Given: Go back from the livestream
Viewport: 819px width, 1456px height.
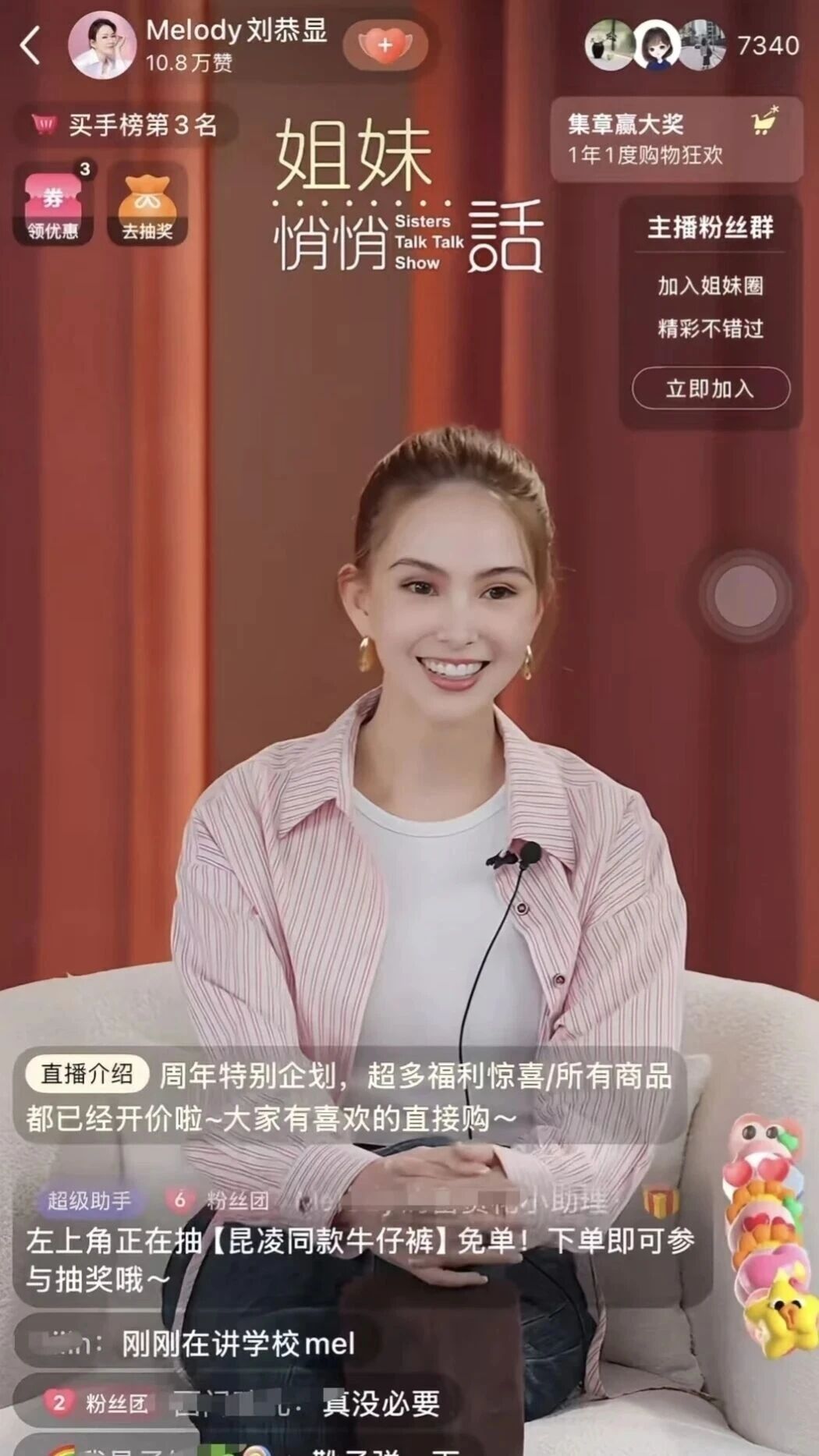Looking at the screenshot, I should click(x=31, y=45).
